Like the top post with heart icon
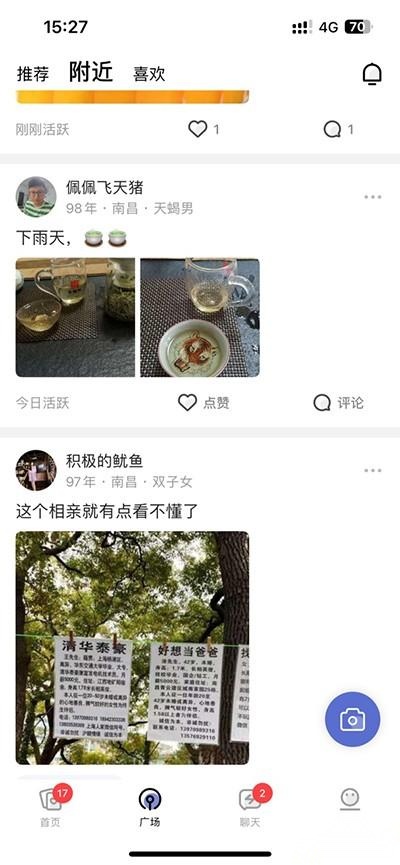The image size is (400, 865). click(x=204, y=130)
